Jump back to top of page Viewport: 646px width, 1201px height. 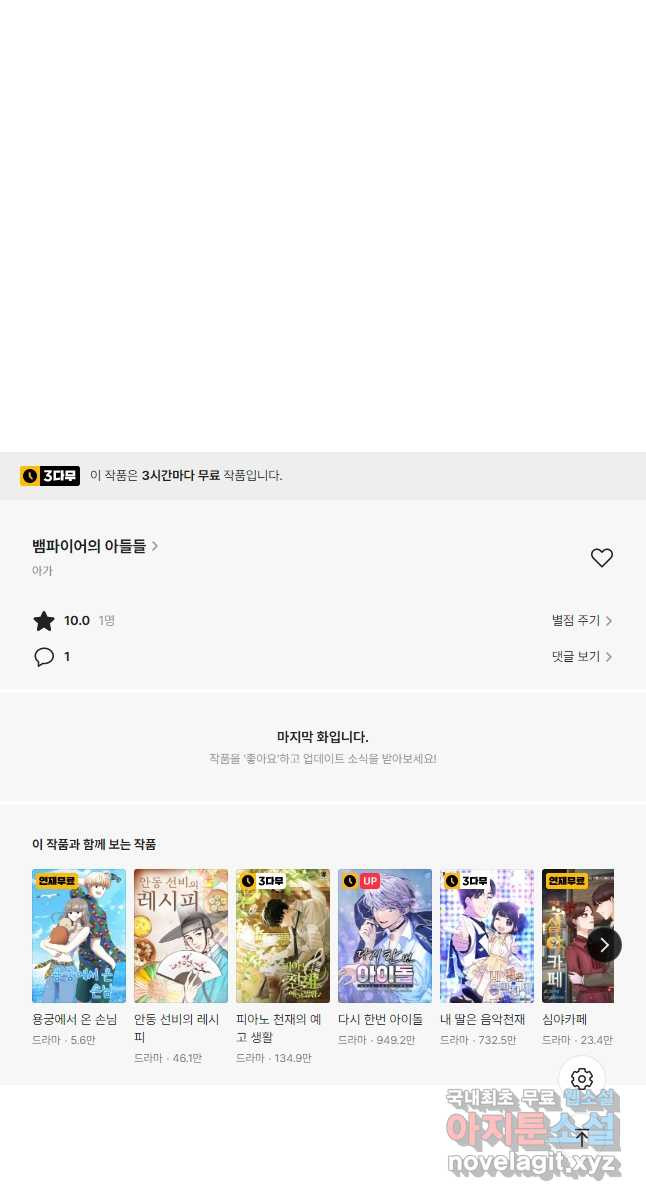[x=582, y=1137]
